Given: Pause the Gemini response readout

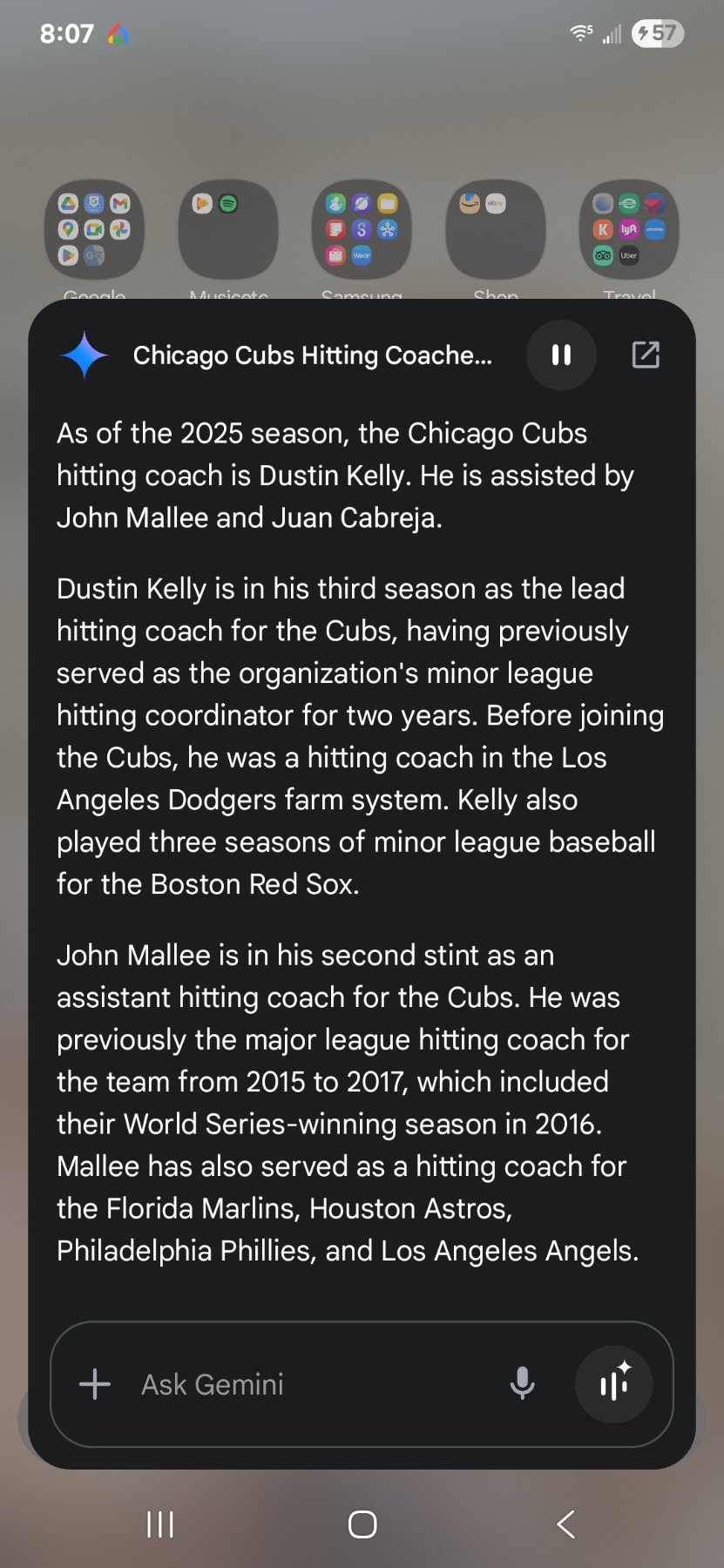Looking at the screenshot, I should (x=561, y=355).
